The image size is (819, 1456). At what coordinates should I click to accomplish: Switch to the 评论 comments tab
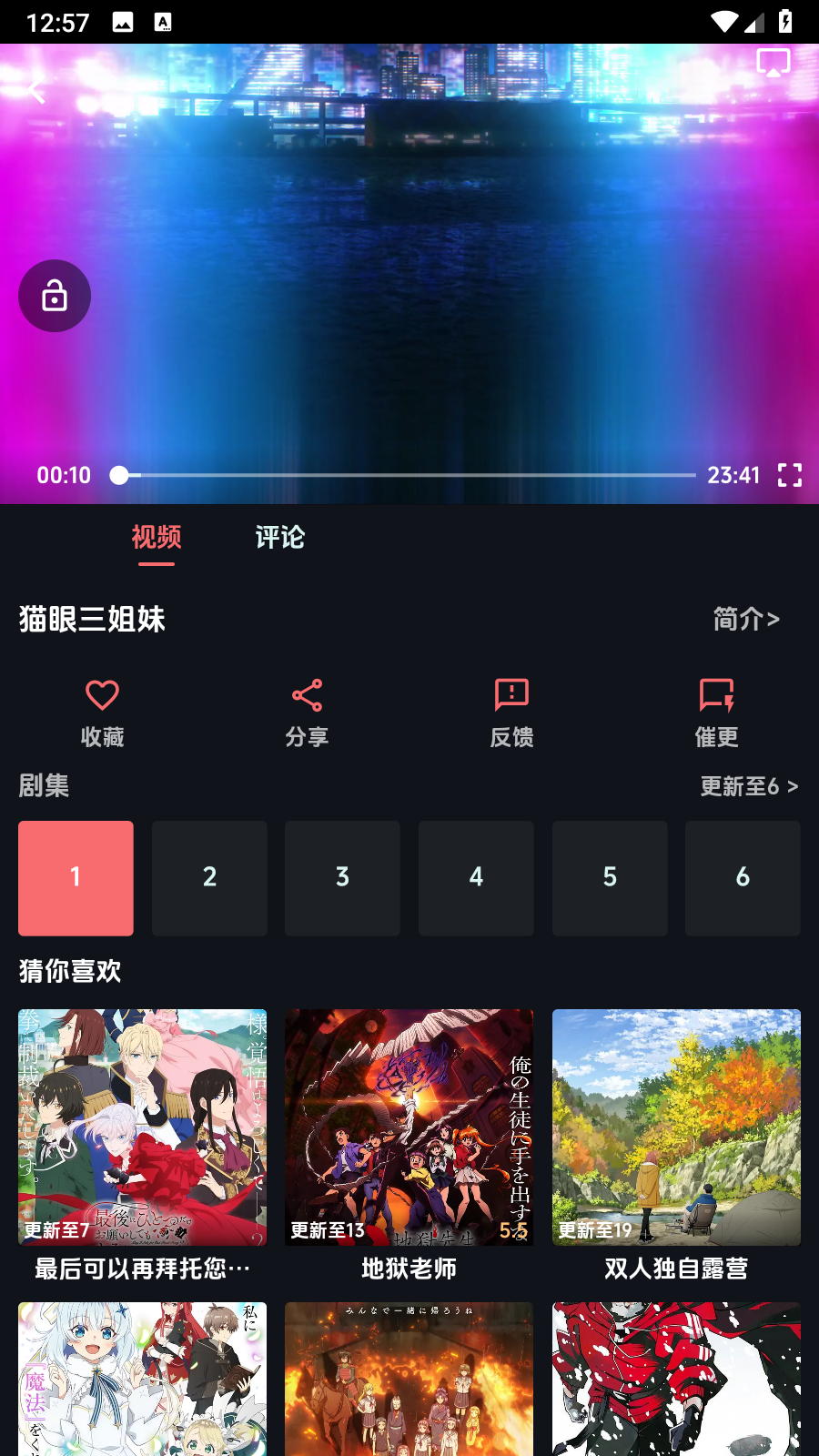point(280,539)
